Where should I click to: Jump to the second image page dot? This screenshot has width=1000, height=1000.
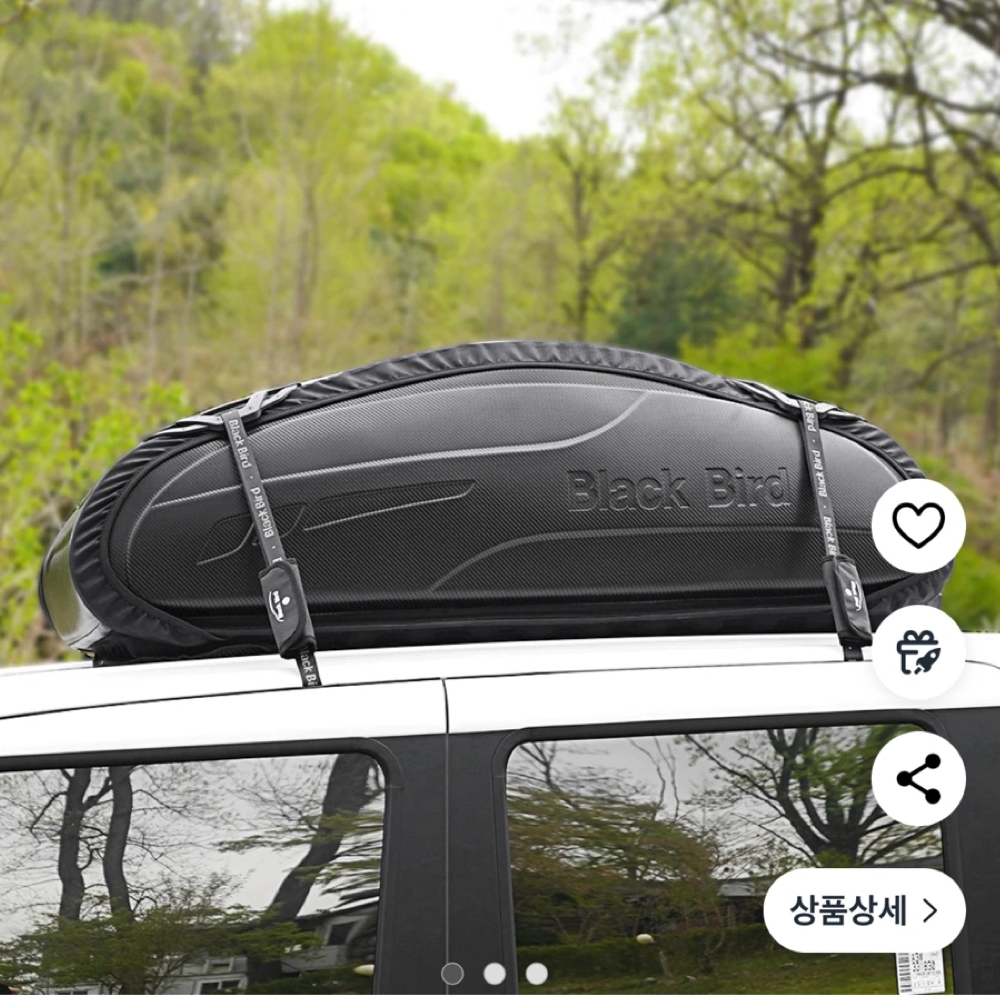coord(494,973)
